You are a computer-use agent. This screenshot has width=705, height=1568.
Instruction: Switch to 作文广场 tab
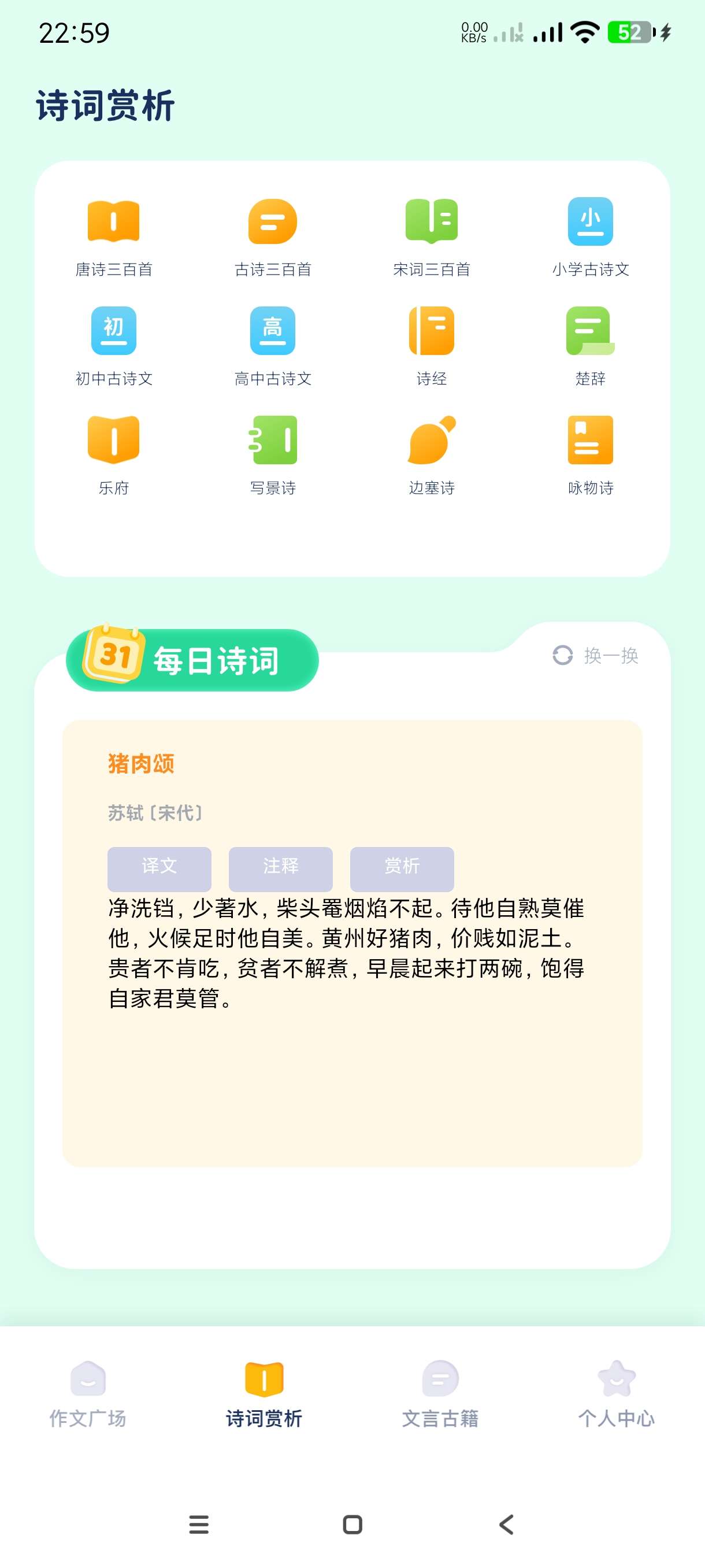(88, 1394)
